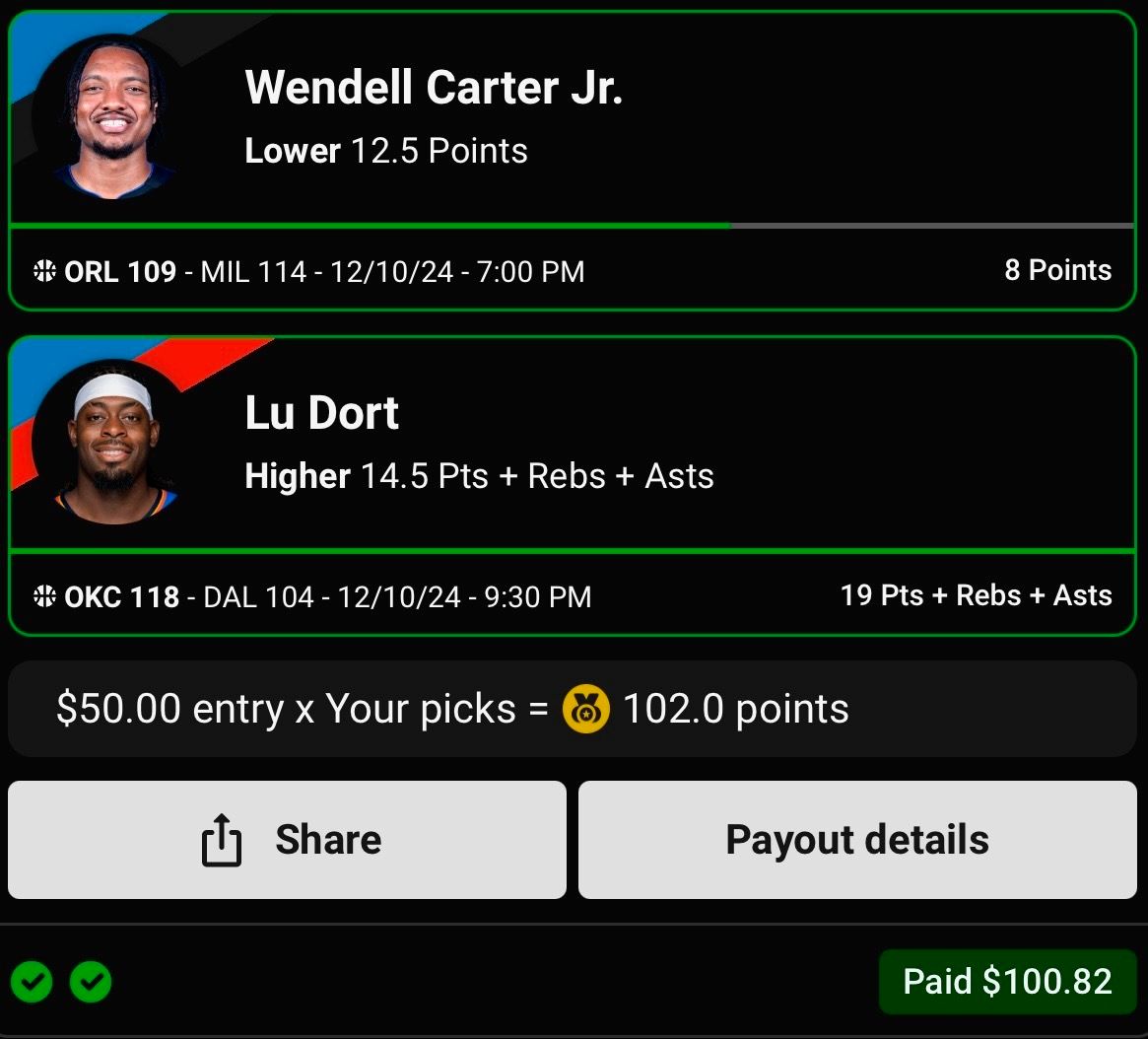Open Payout details
1148x1039 pixels.
pos(856,840)
